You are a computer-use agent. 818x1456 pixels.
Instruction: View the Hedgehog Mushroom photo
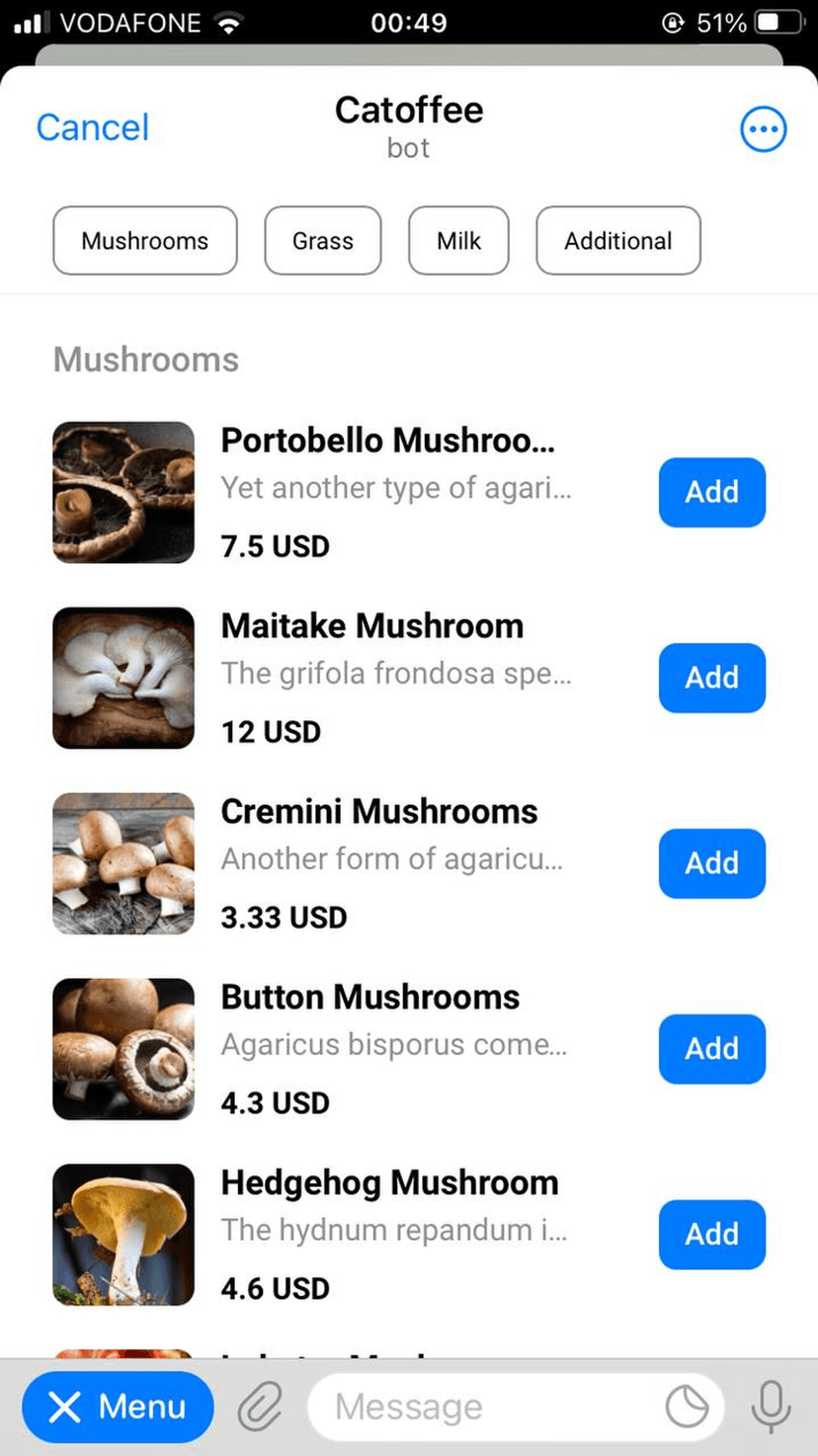tap(123, 1235)
